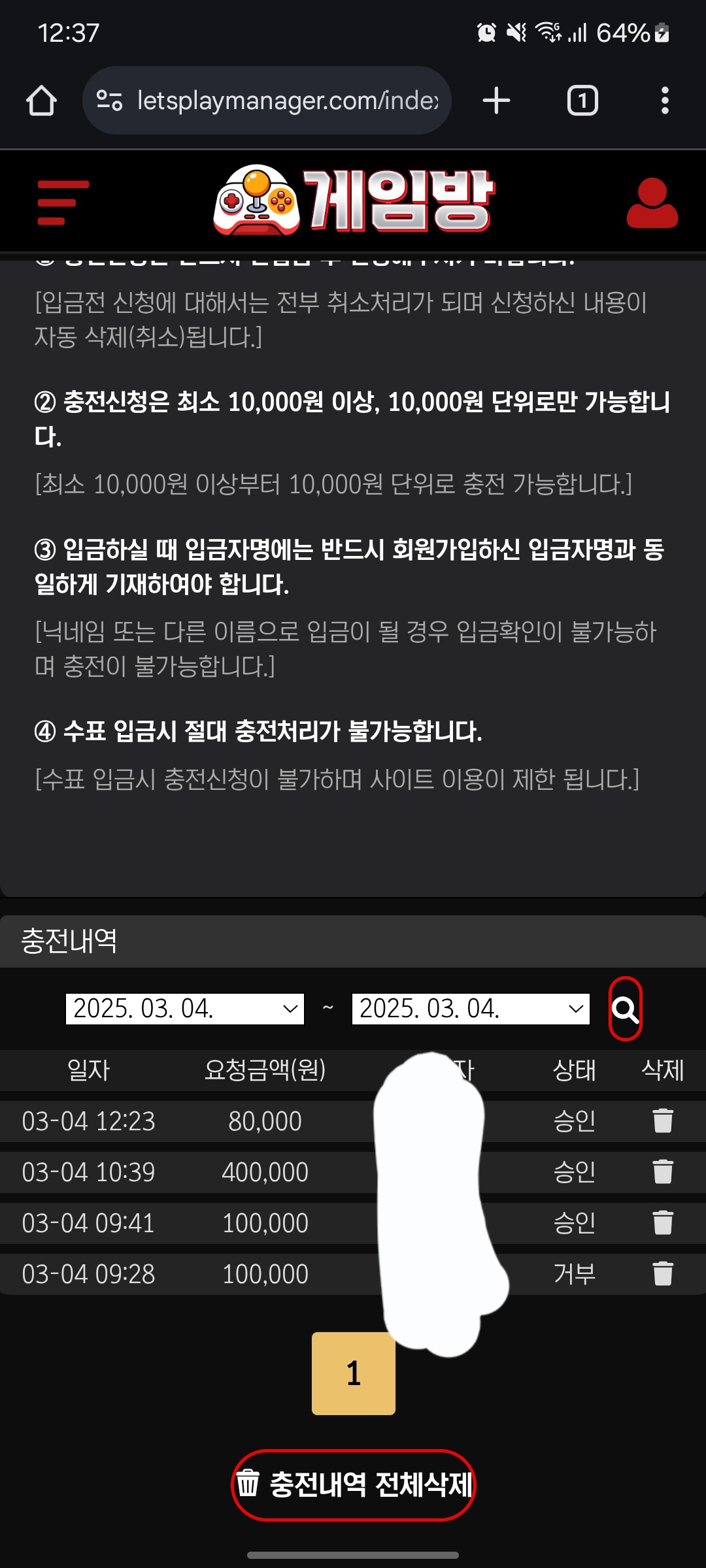706x1568 pixels.
Task: Open the red hamburger menu
Action: [63, 203]
